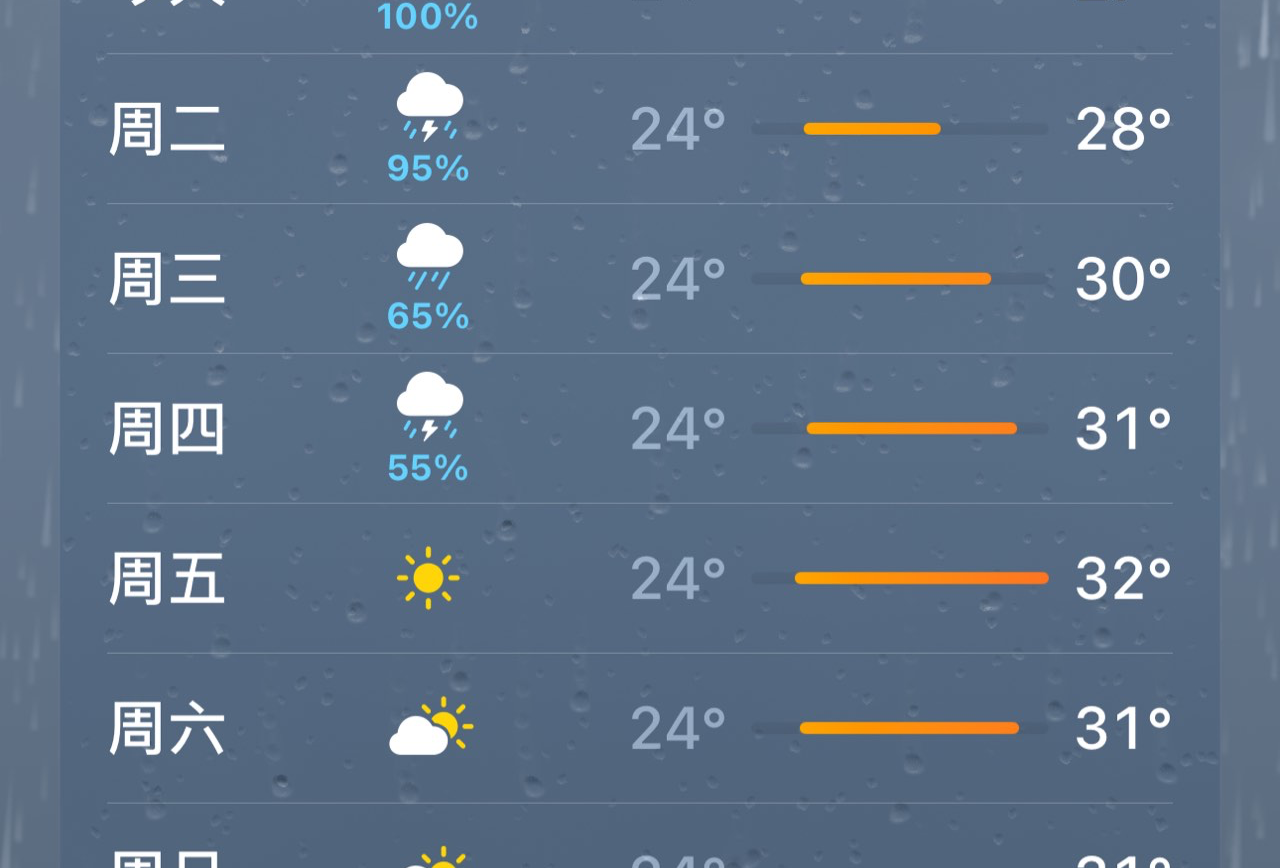Tap the 周六 forecast row
Screen dimensions: 1280x868
click(x=640, y=728)
